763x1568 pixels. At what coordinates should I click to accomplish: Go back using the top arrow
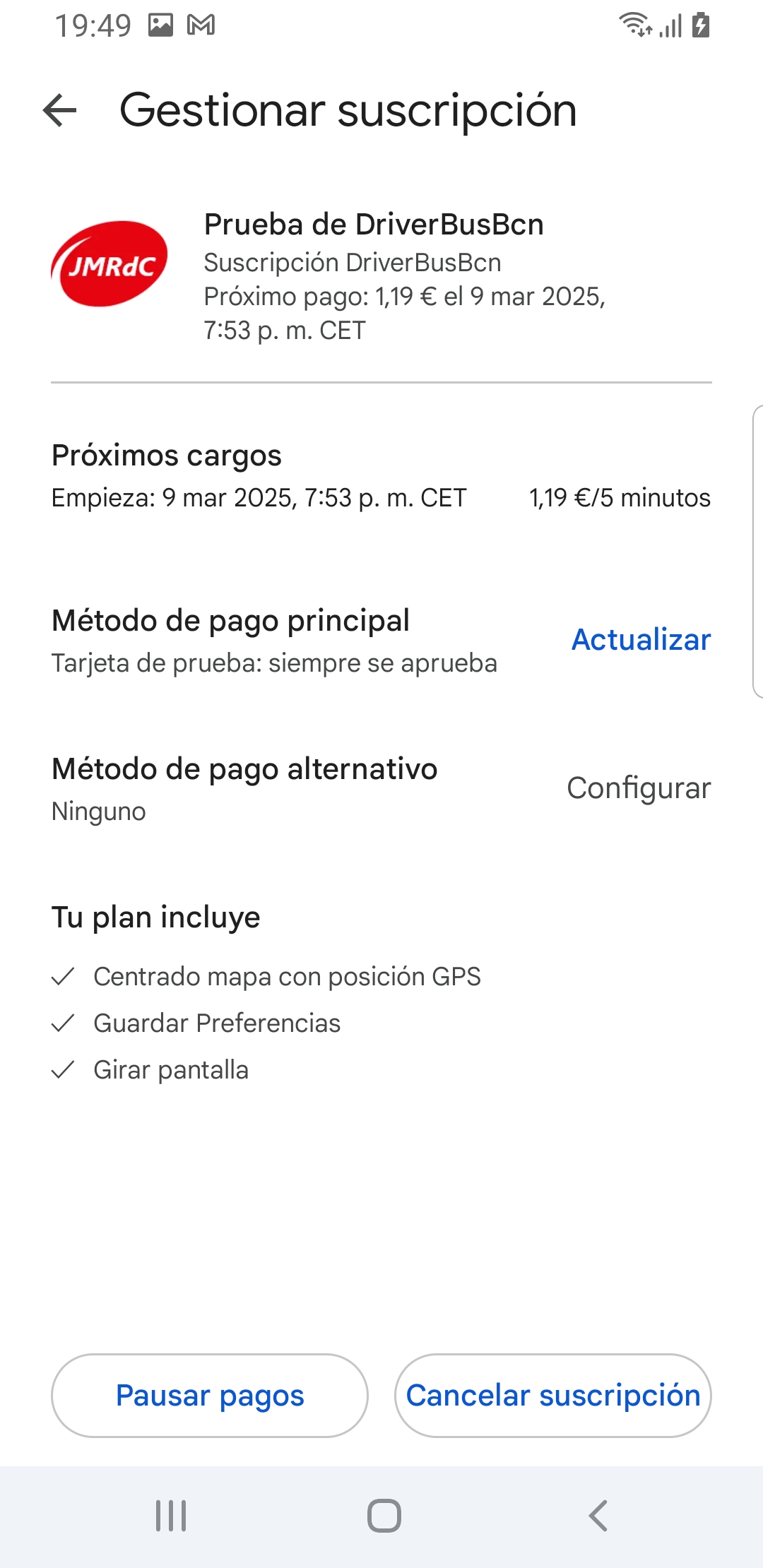point(60,111)
